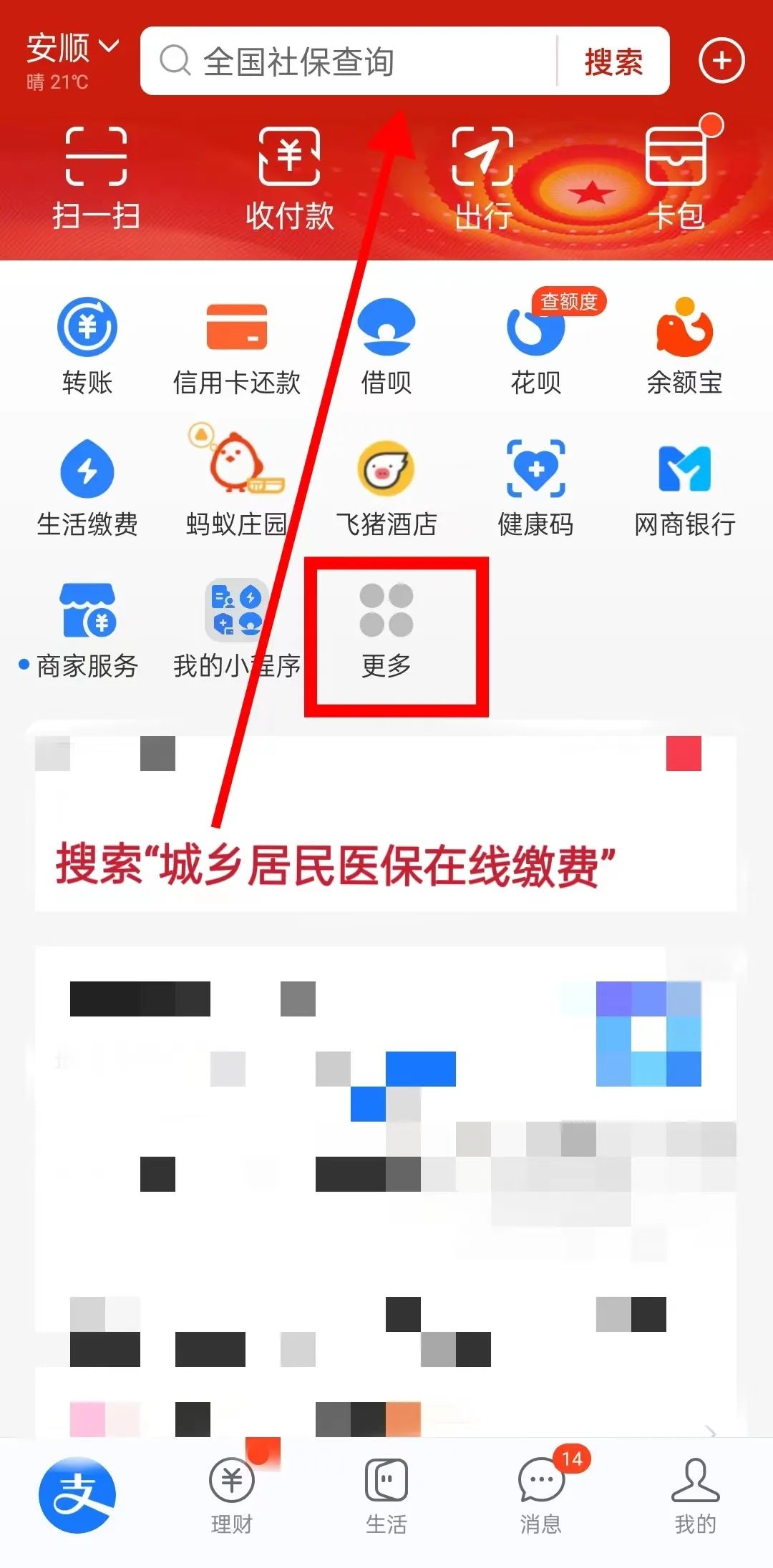Tap the 搜索 button
This screenshot has height=1568, width=773.
coord(613,62)
